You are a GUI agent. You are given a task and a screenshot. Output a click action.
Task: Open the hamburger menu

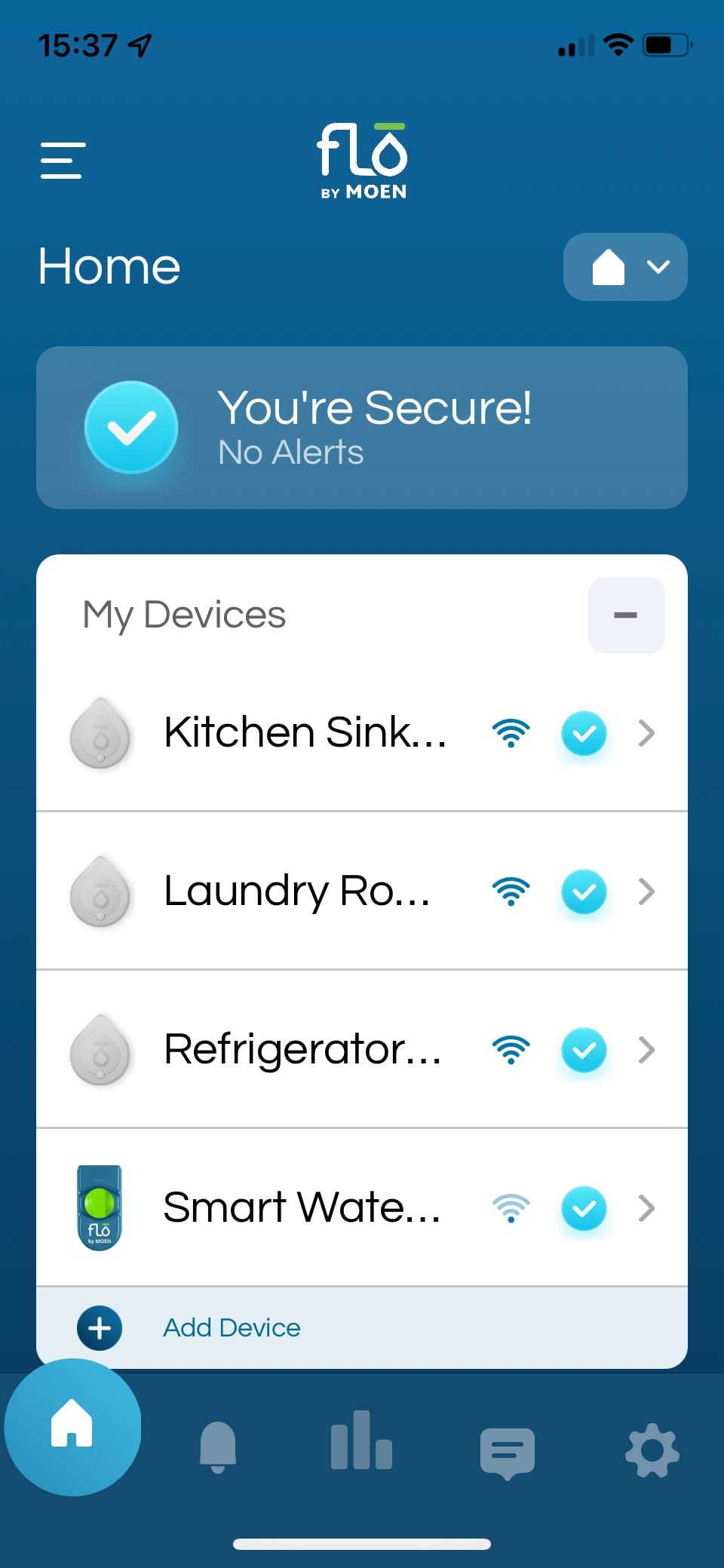pyautogui.click(x=62, y=161)
